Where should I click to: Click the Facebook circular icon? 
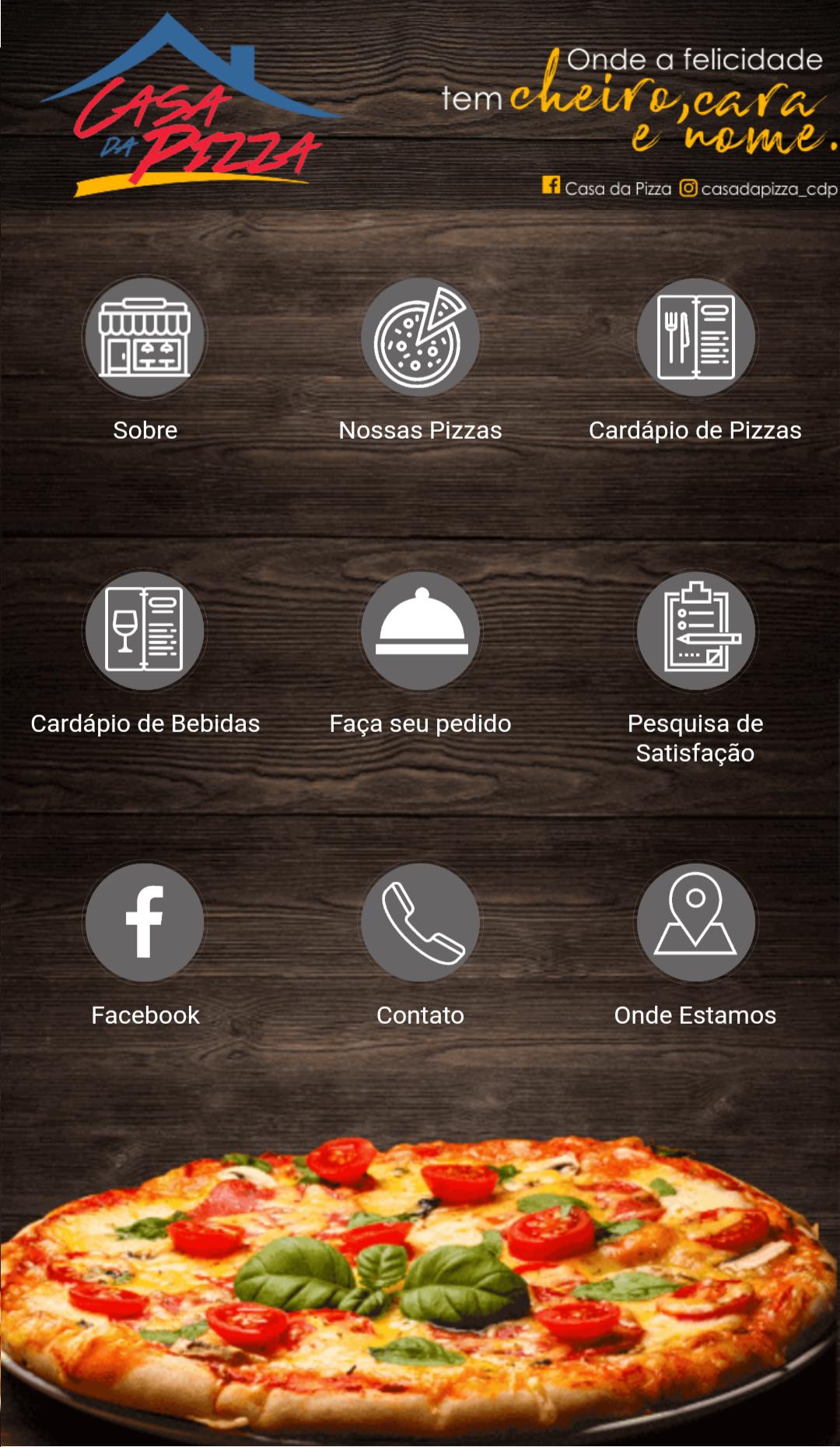pos(145,922)
